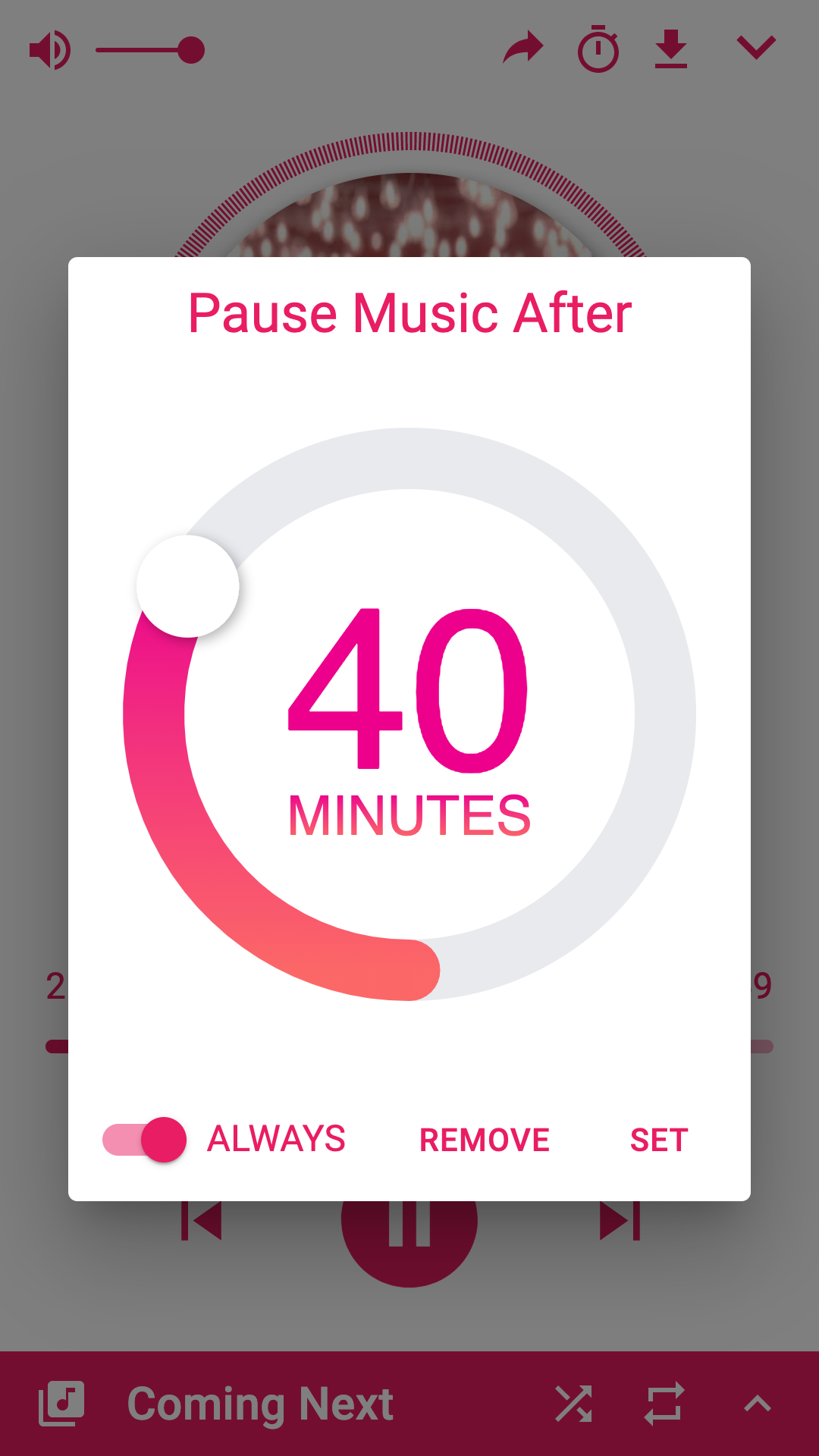819x1456 pixels.
Task: Tap the circular minutes dial handle
Action: click(x=188, y=586)
